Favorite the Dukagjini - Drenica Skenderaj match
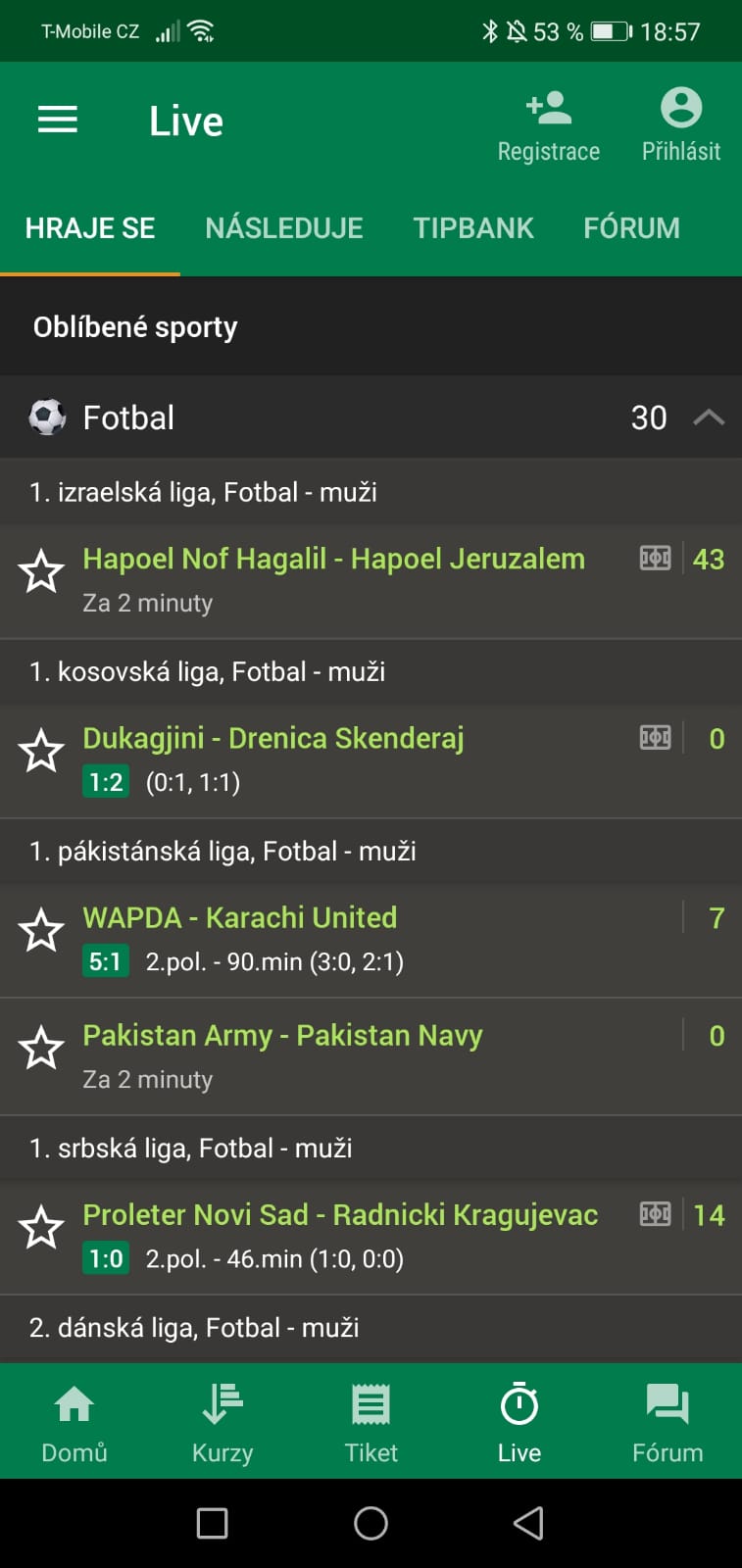The width and height of the screenshot is (742, 1568). (41, 752)
